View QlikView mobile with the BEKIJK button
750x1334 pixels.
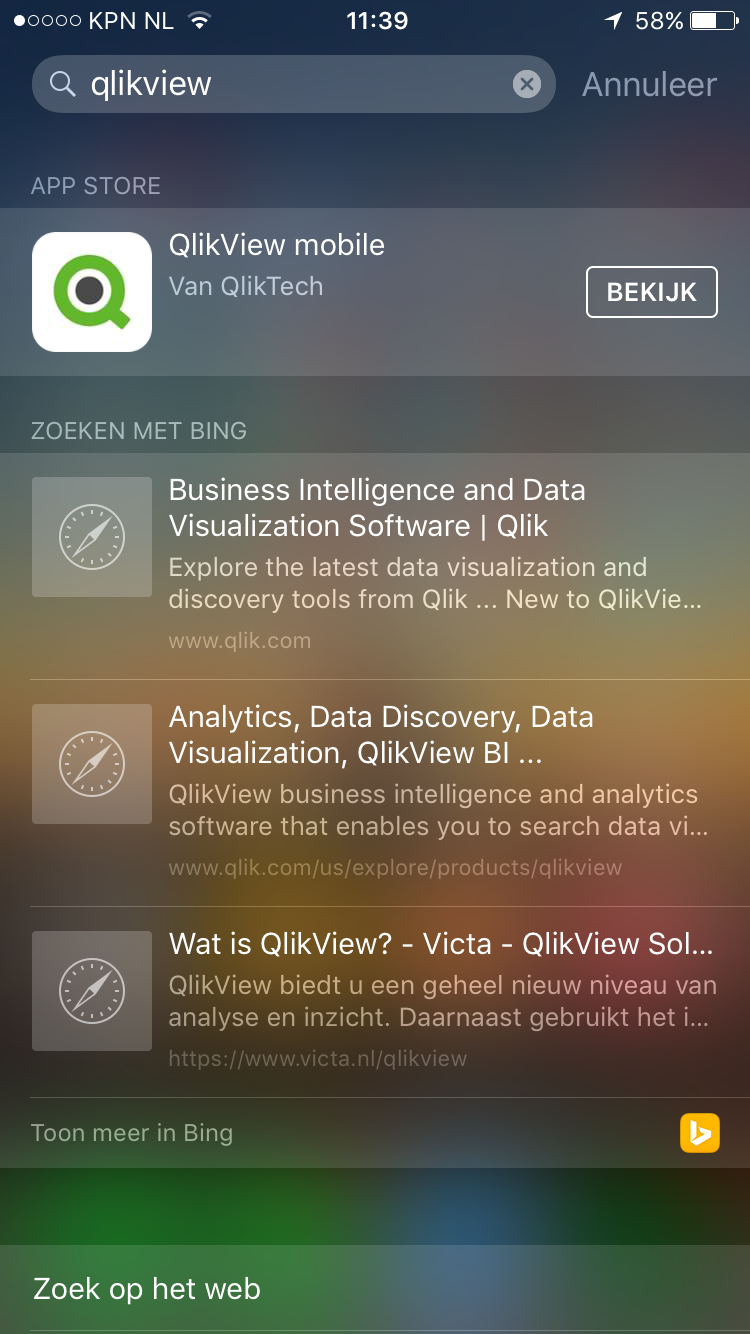[651, 292]
